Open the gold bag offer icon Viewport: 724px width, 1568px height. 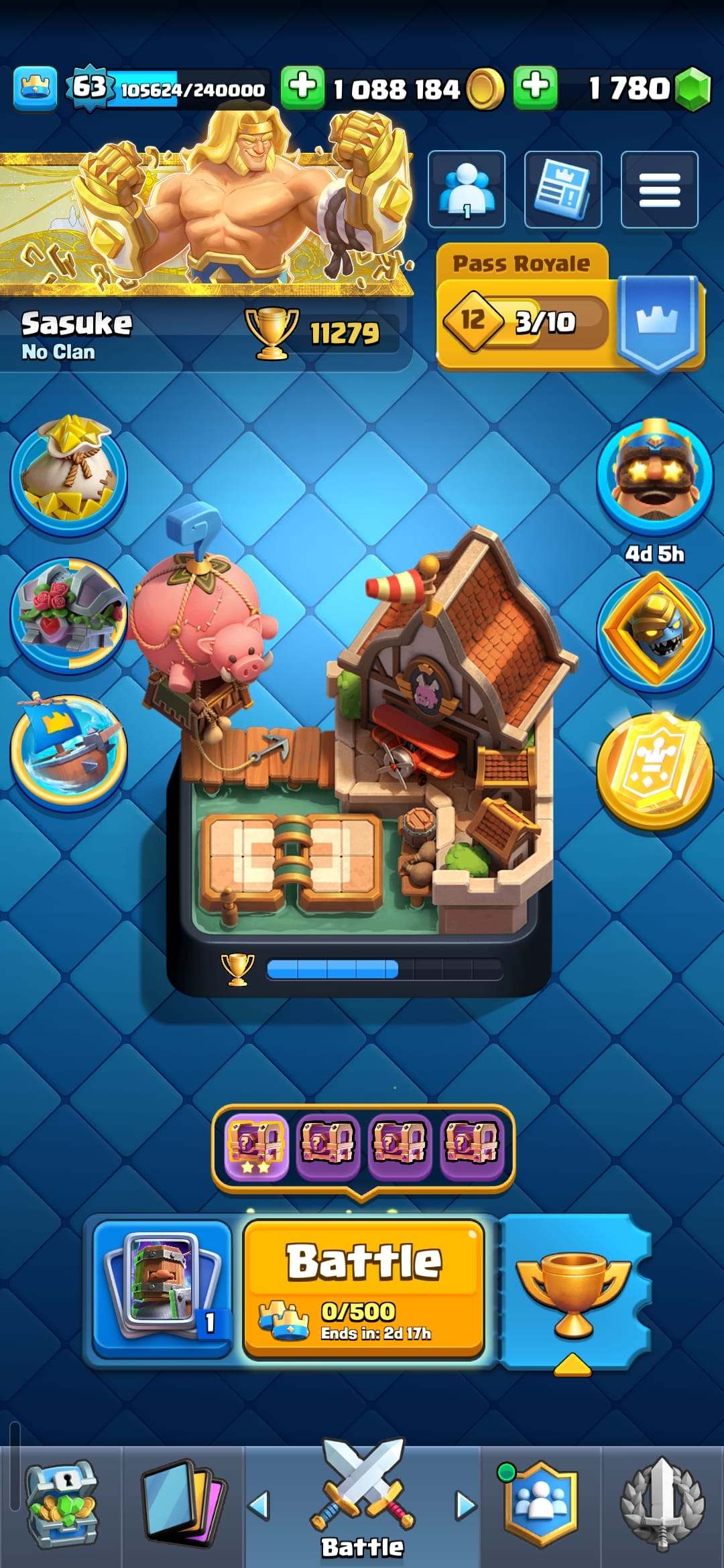(68, 474)
